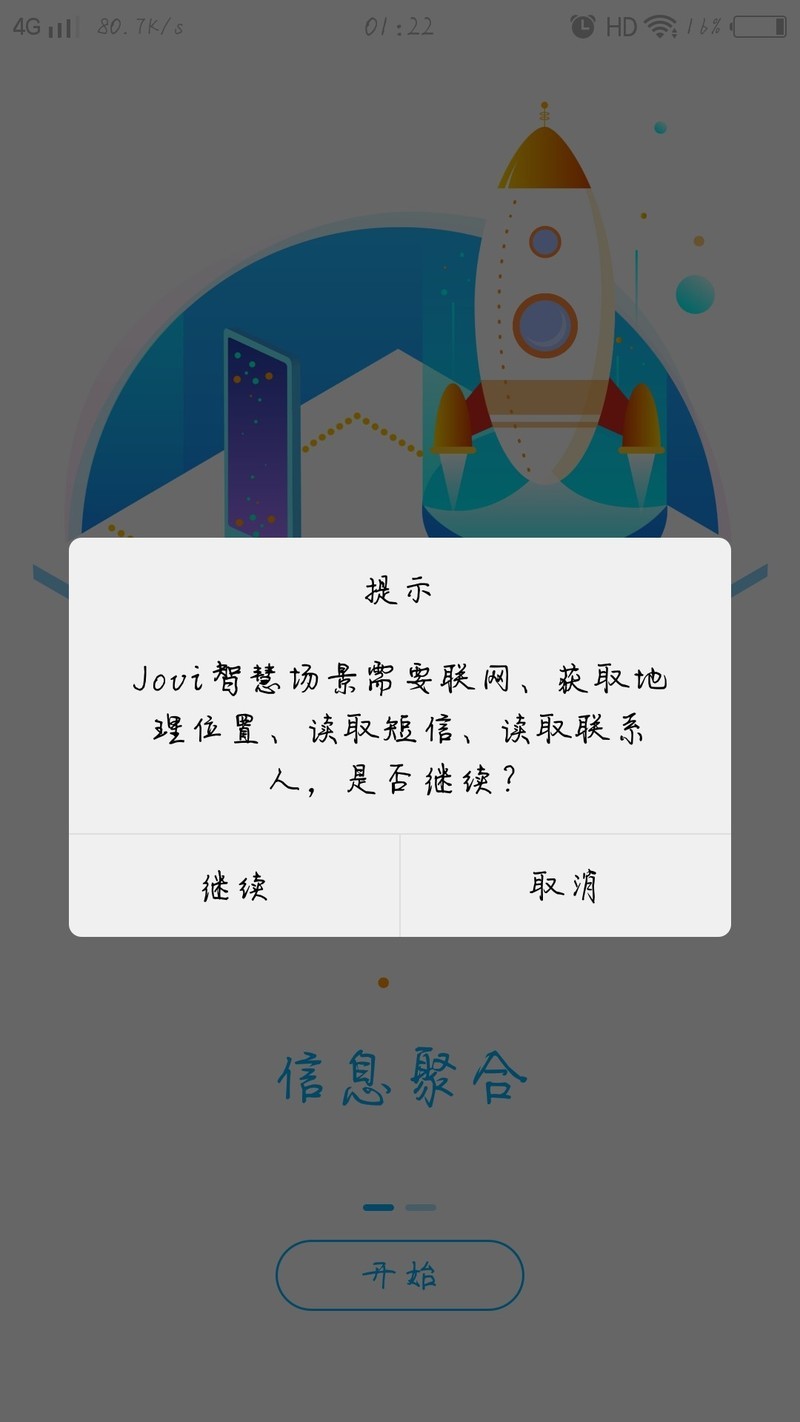The image size is (800, 1422).
Task: Tap the dot above the 信息聚合 title
Action: pyautogui.click(x=383, y=983)
